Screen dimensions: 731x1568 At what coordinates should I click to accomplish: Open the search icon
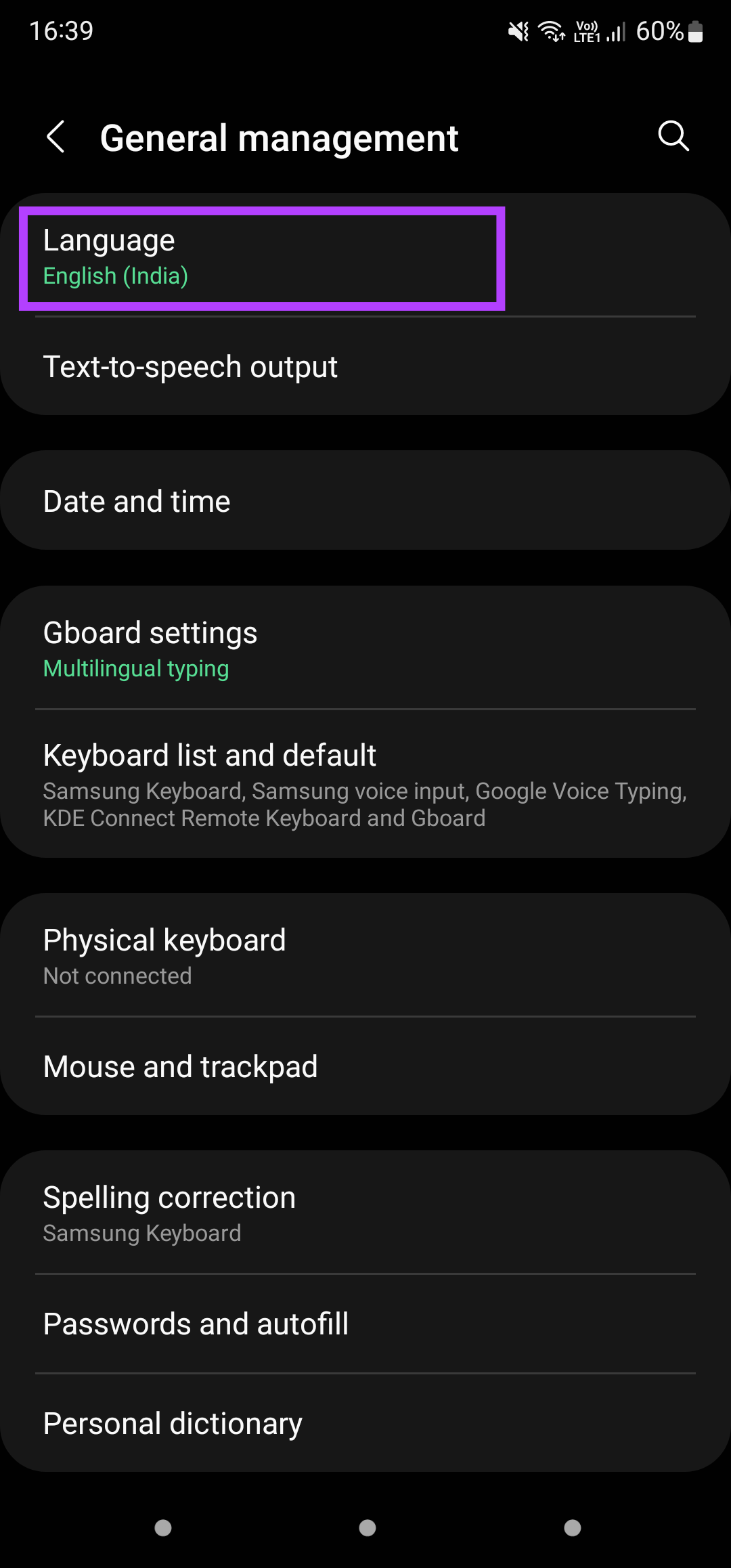tap(673, 136)
